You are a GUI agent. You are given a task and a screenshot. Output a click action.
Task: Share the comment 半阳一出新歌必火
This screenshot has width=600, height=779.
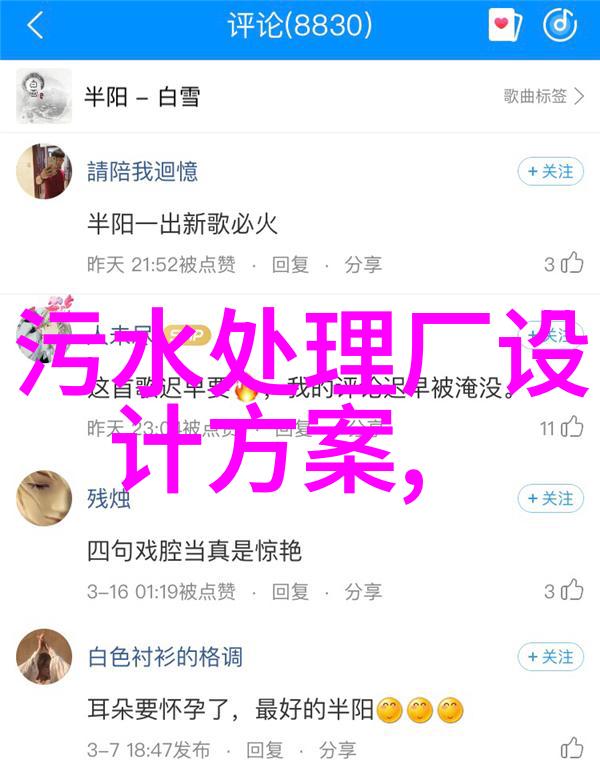[363, 264]
